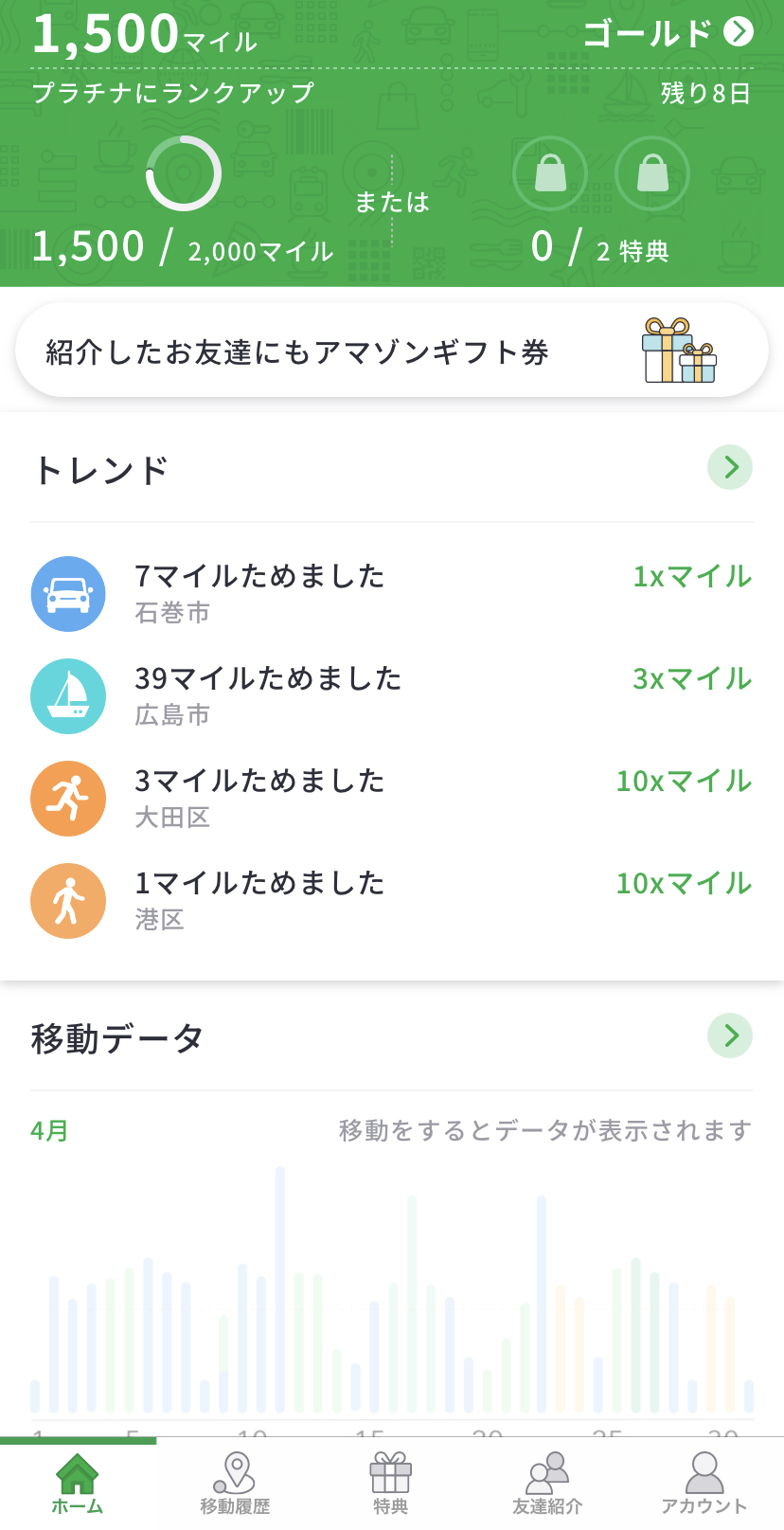Open the 広島市 39マイル trend row
Screen dimensions: 784x1530
[392, 696]
